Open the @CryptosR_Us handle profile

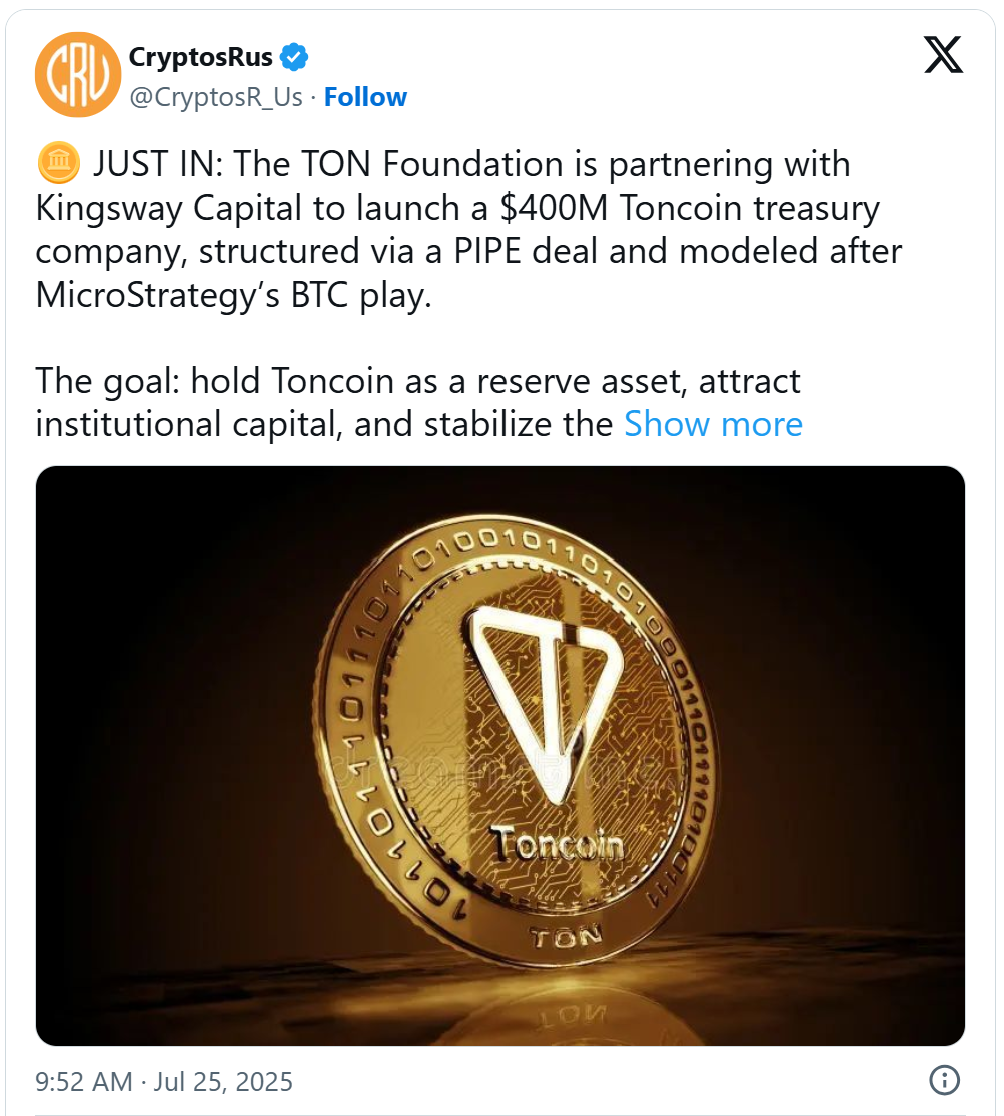pyautogui.click(x=215, y=97)
